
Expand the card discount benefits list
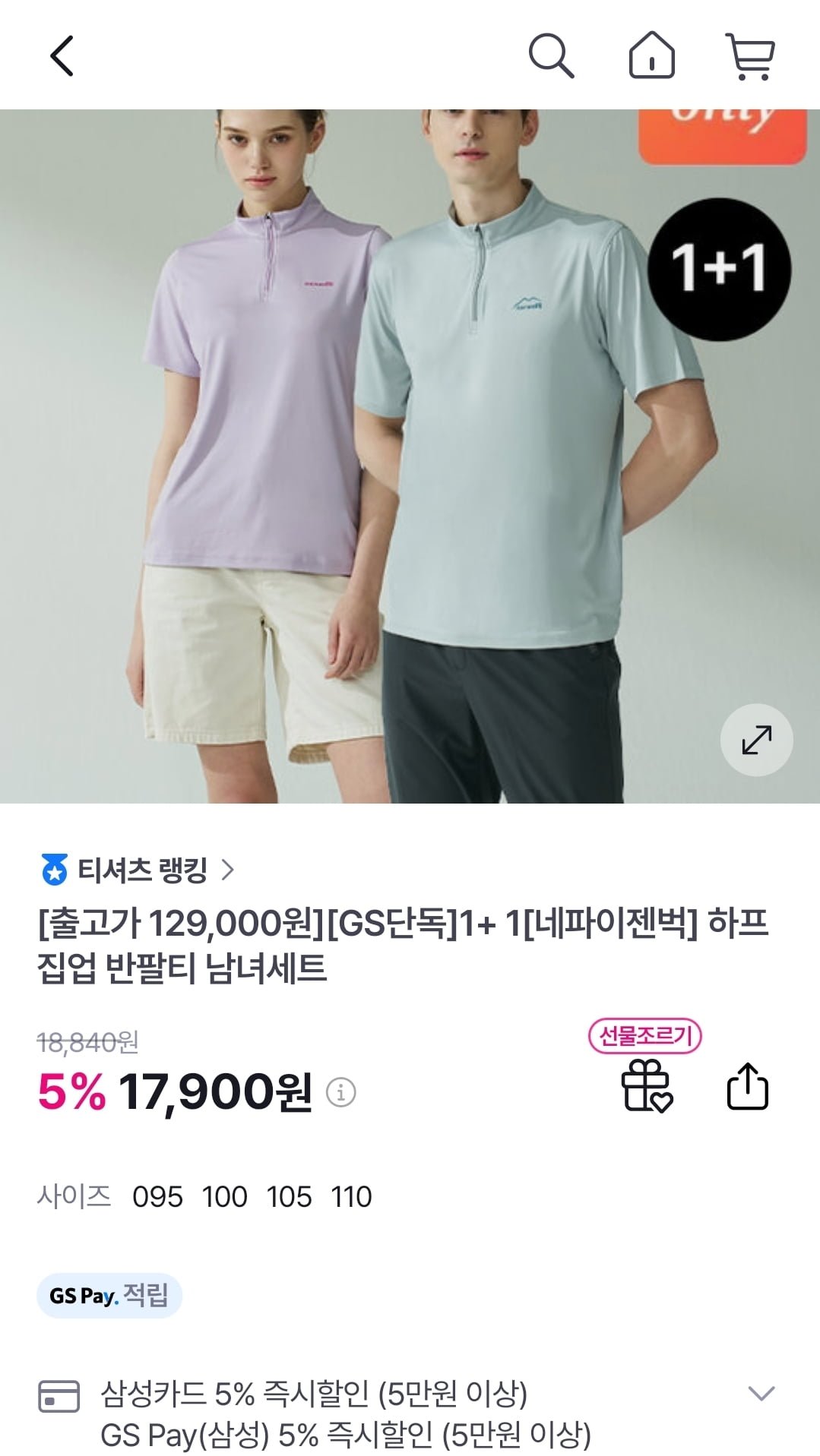(761, 1393)
